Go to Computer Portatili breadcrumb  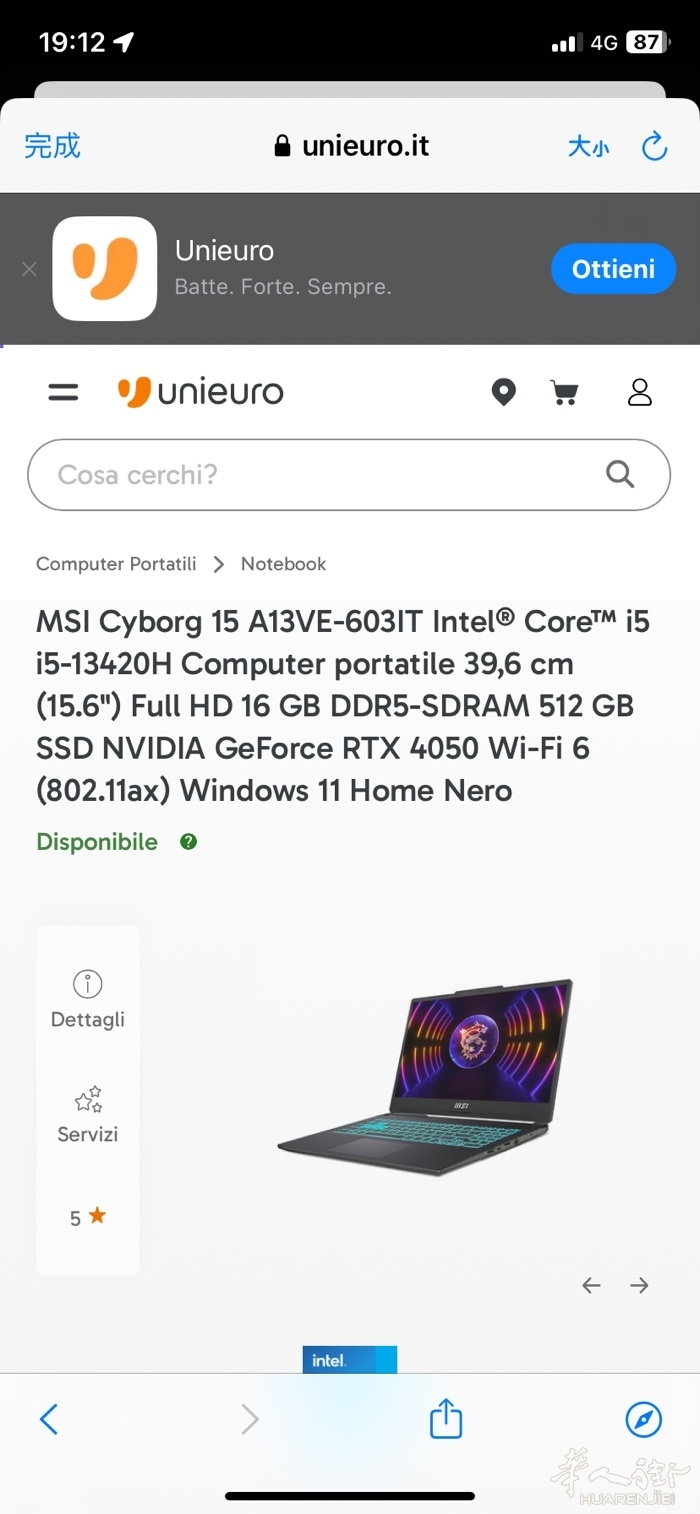[116, 564]
